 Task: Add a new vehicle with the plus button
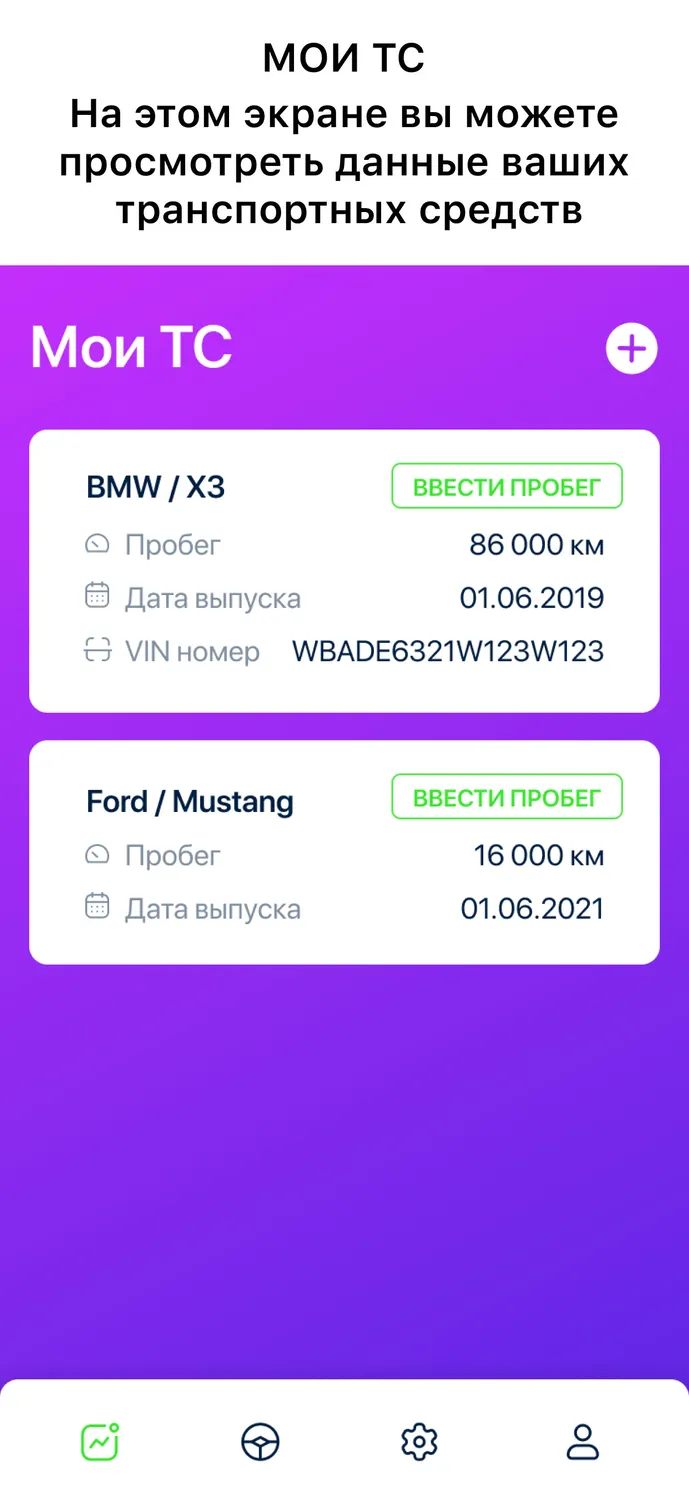point(631,349)
